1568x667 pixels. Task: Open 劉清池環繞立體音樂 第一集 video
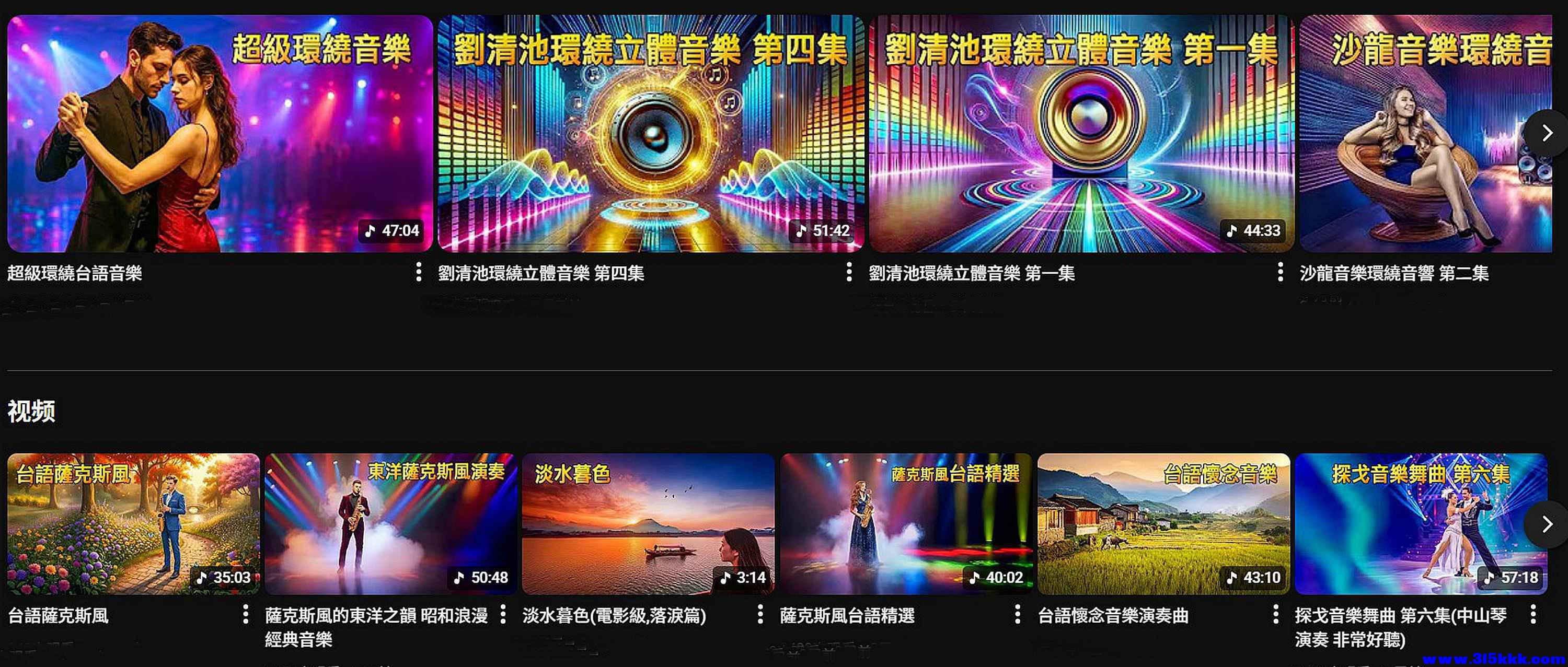pyautogui.click(x=1081, y=134)
